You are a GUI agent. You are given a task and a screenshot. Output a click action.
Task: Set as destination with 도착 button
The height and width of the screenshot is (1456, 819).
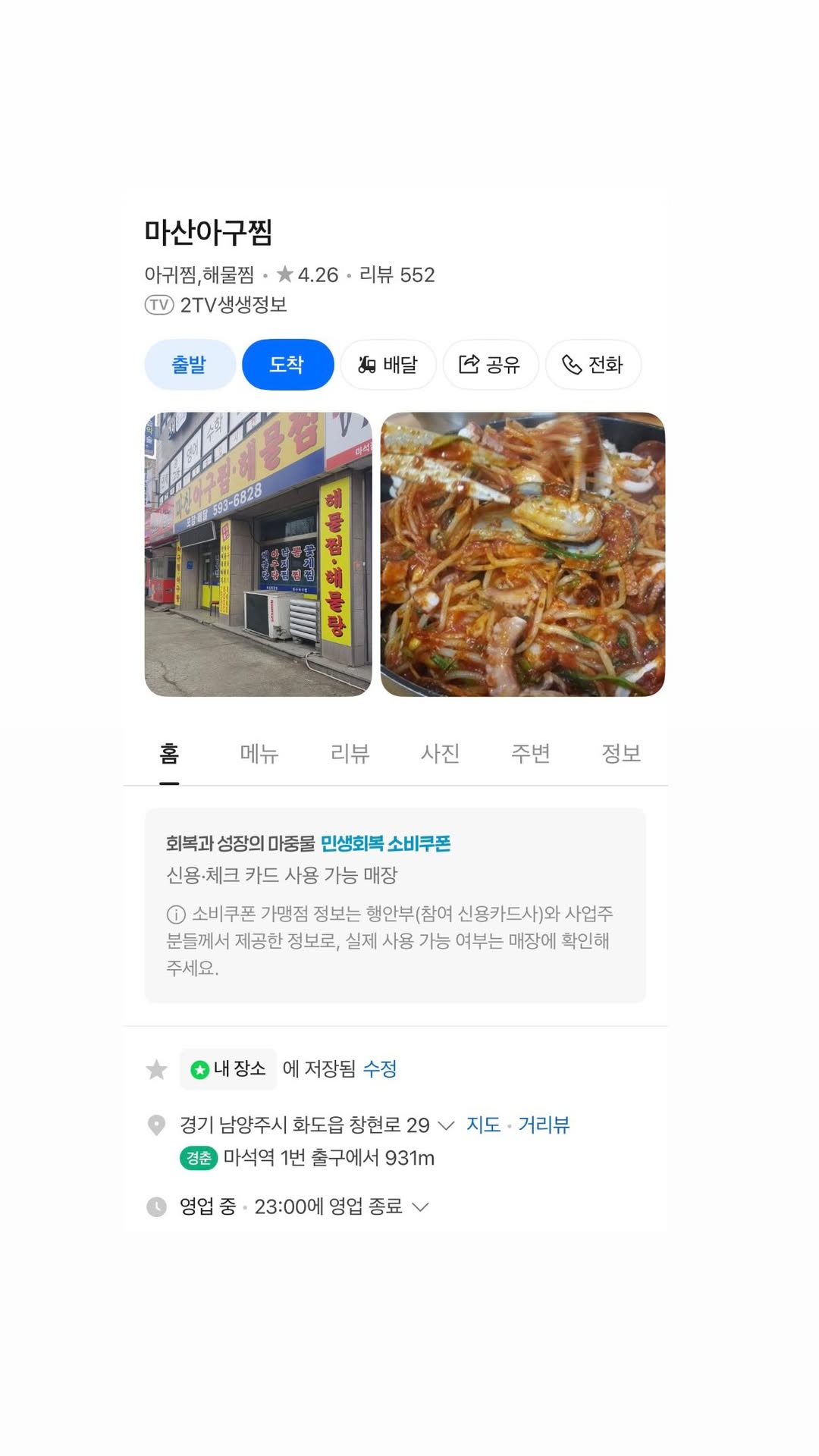pos(287,365)
